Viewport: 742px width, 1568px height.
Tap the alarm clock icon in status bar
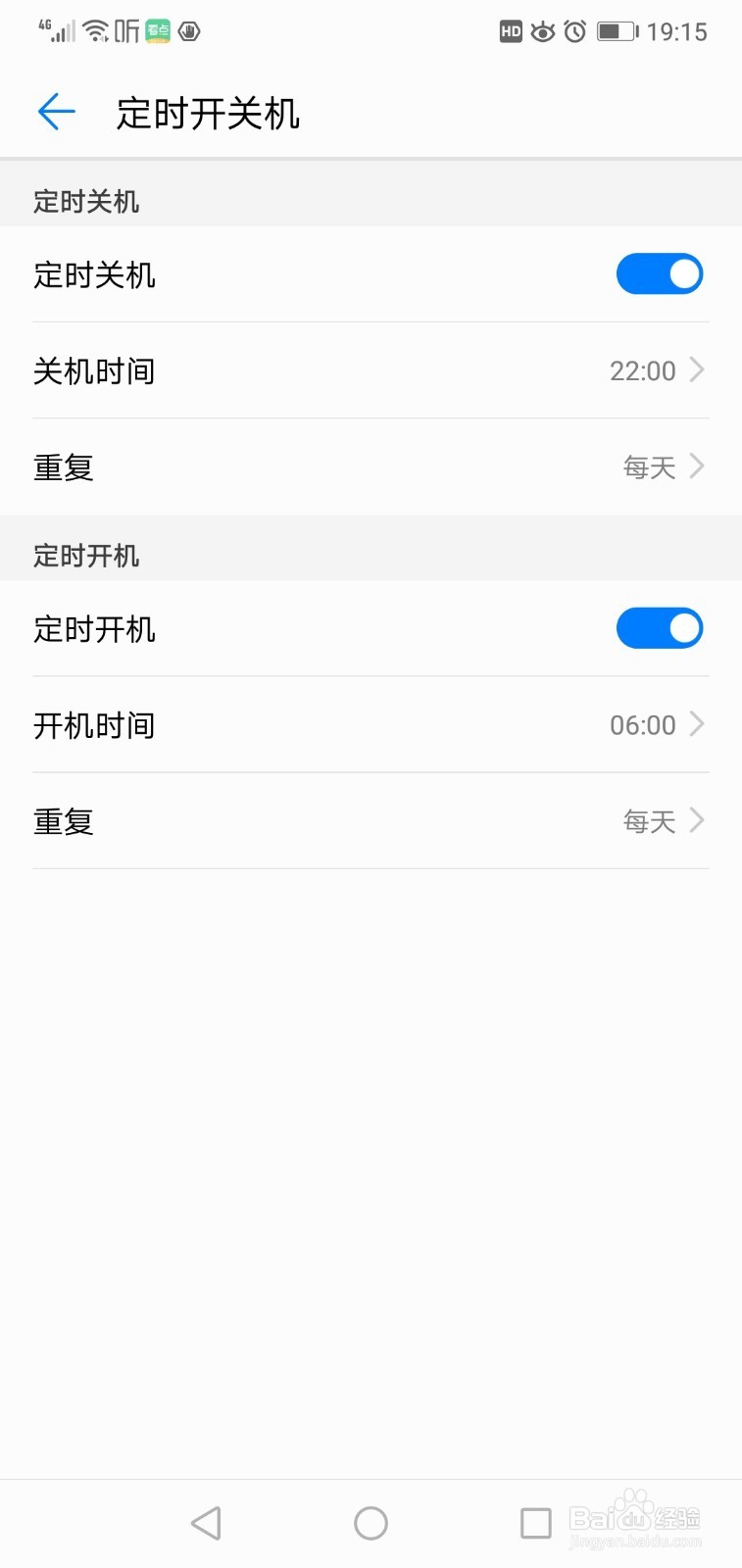(574, 31)
